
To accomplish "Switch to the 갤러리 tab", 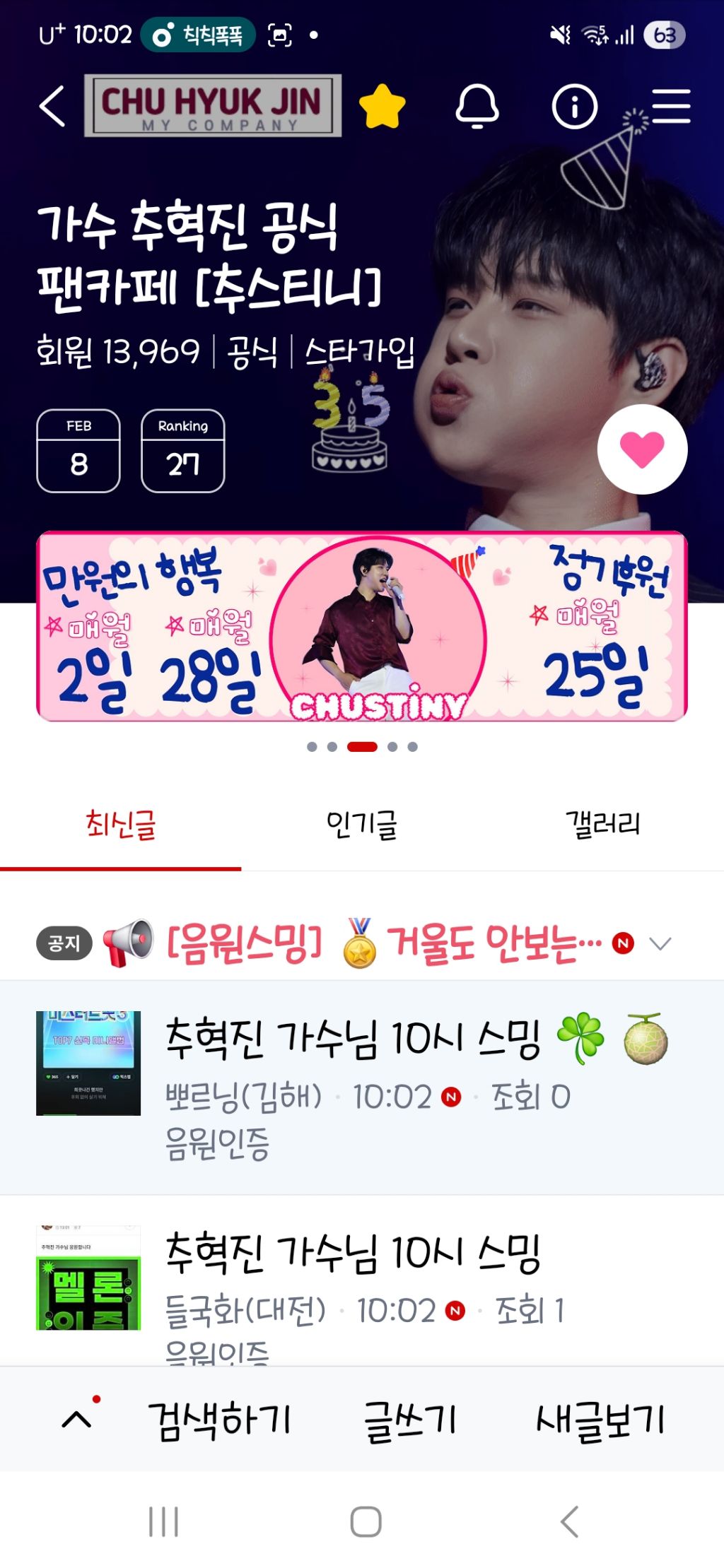I will click(603, 825).
